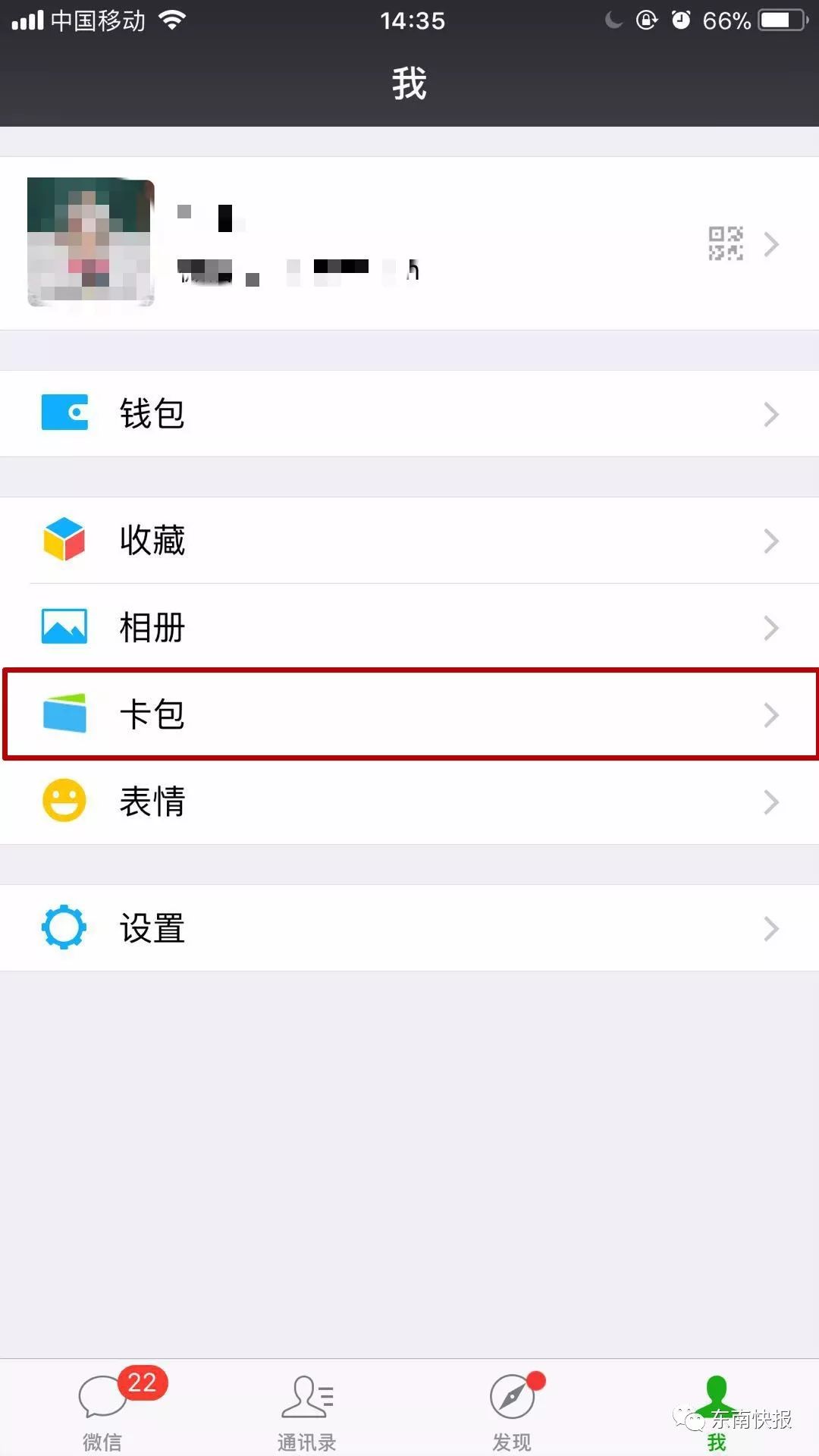Open the QR code icon
This screenshot has height=1456, width=819.
click(726, 243)
